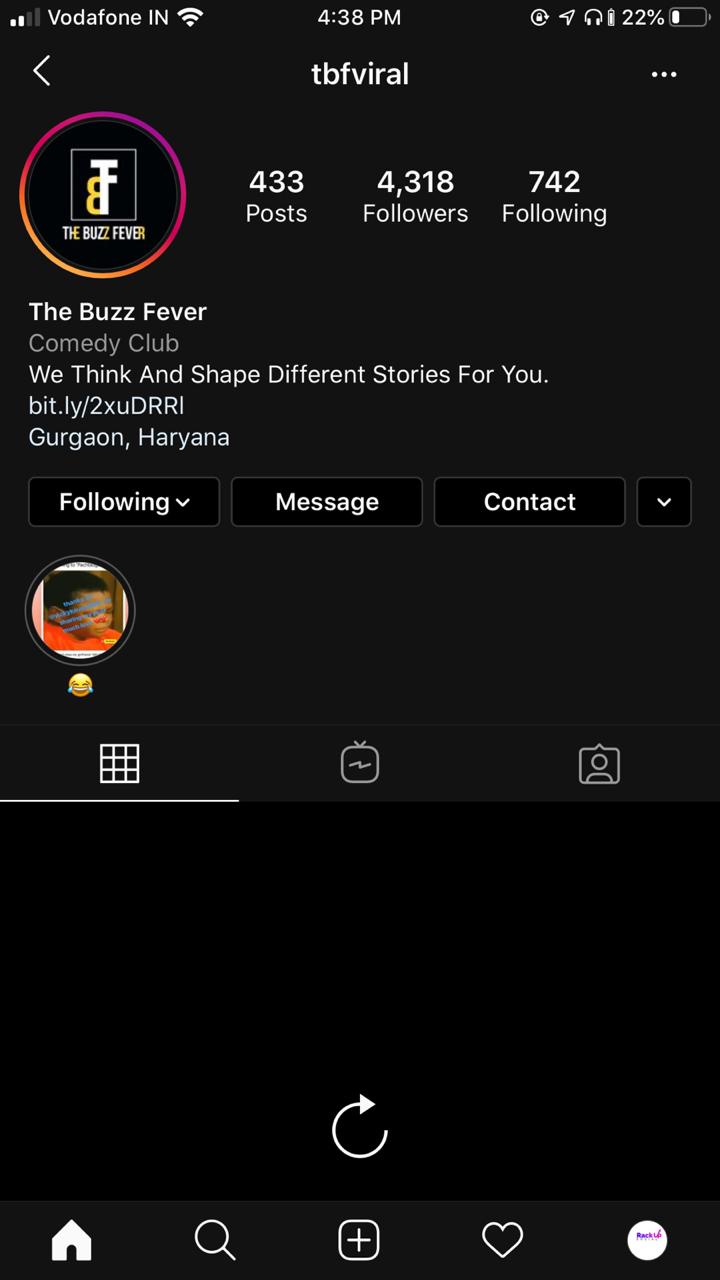The height and width of the screenshot is (1280, 720).
Task: Open Search and Explore
Action: [215, 1241]
